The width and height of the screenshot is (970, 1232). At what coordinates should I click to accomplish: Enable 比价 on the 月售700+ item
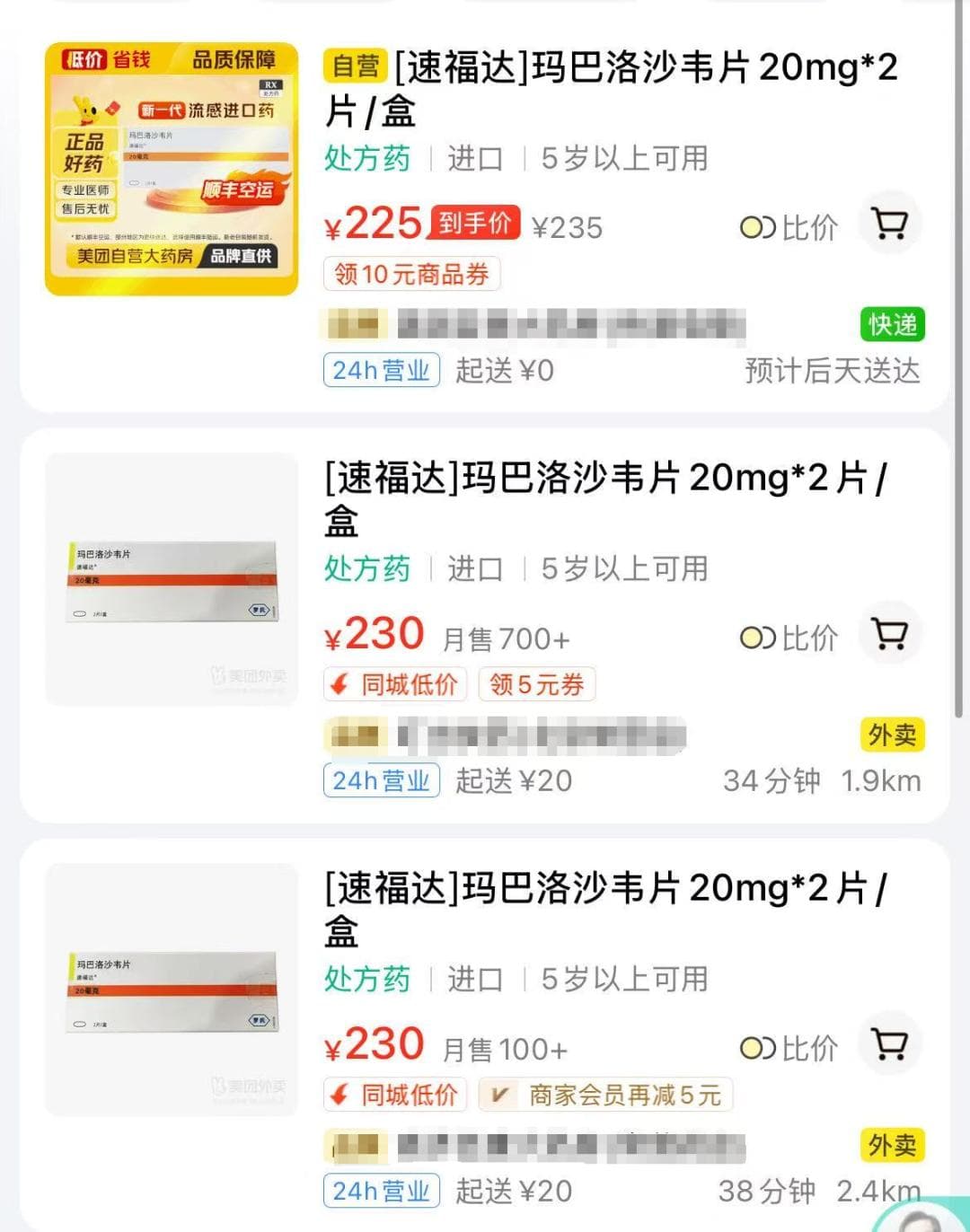[789, 638]
